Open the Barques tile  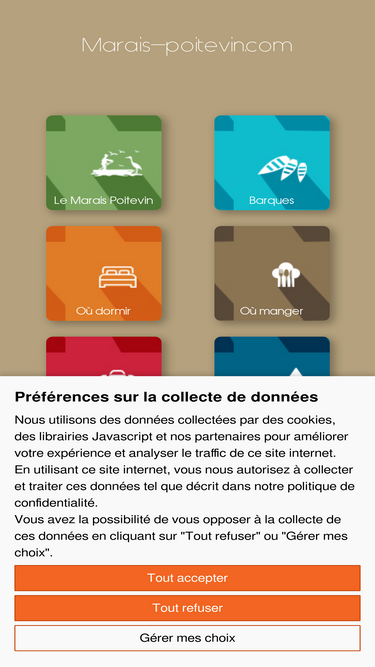(272, 162)
